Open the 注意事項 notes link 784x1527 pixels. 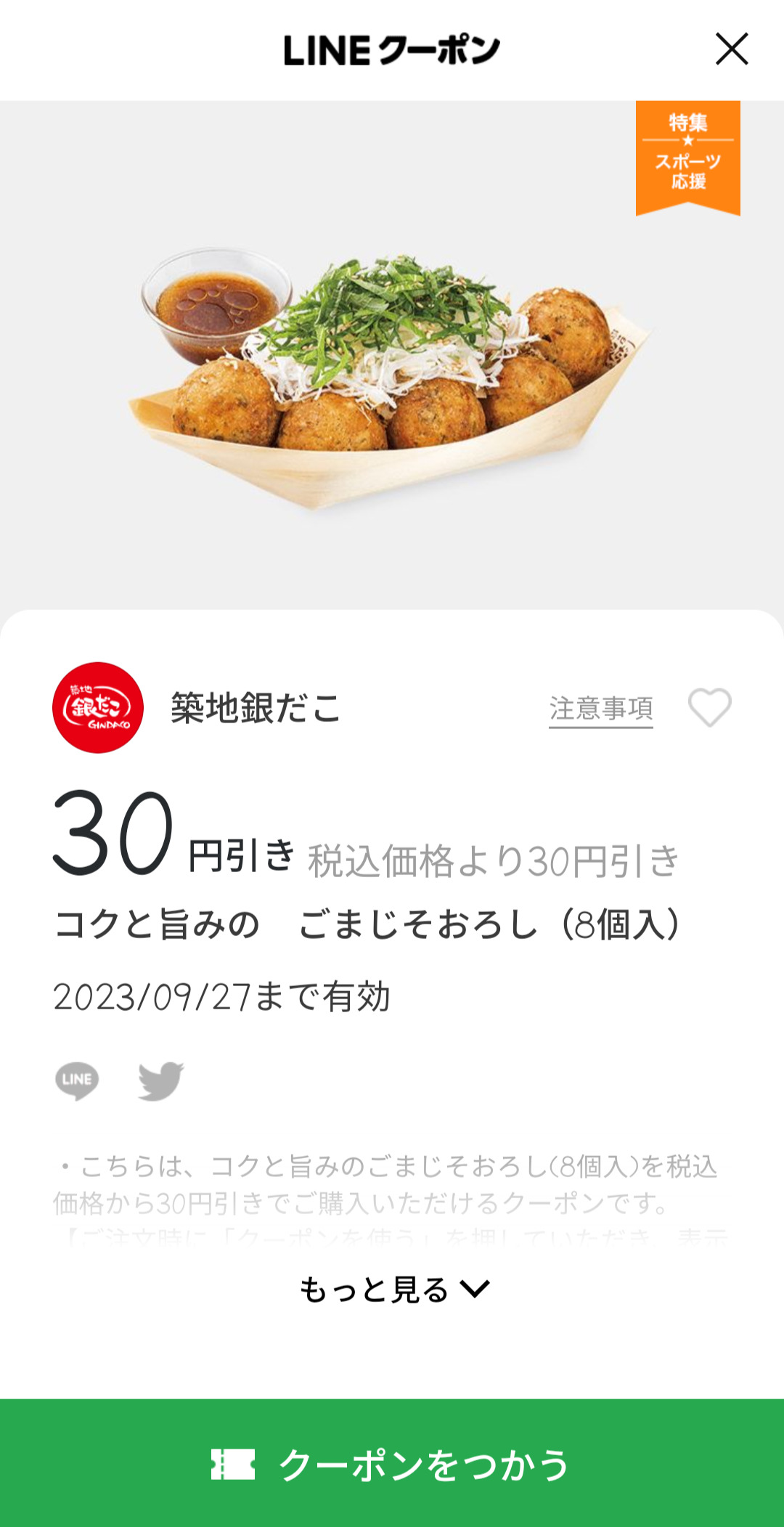pyautogui.click(x=601, y=709)
